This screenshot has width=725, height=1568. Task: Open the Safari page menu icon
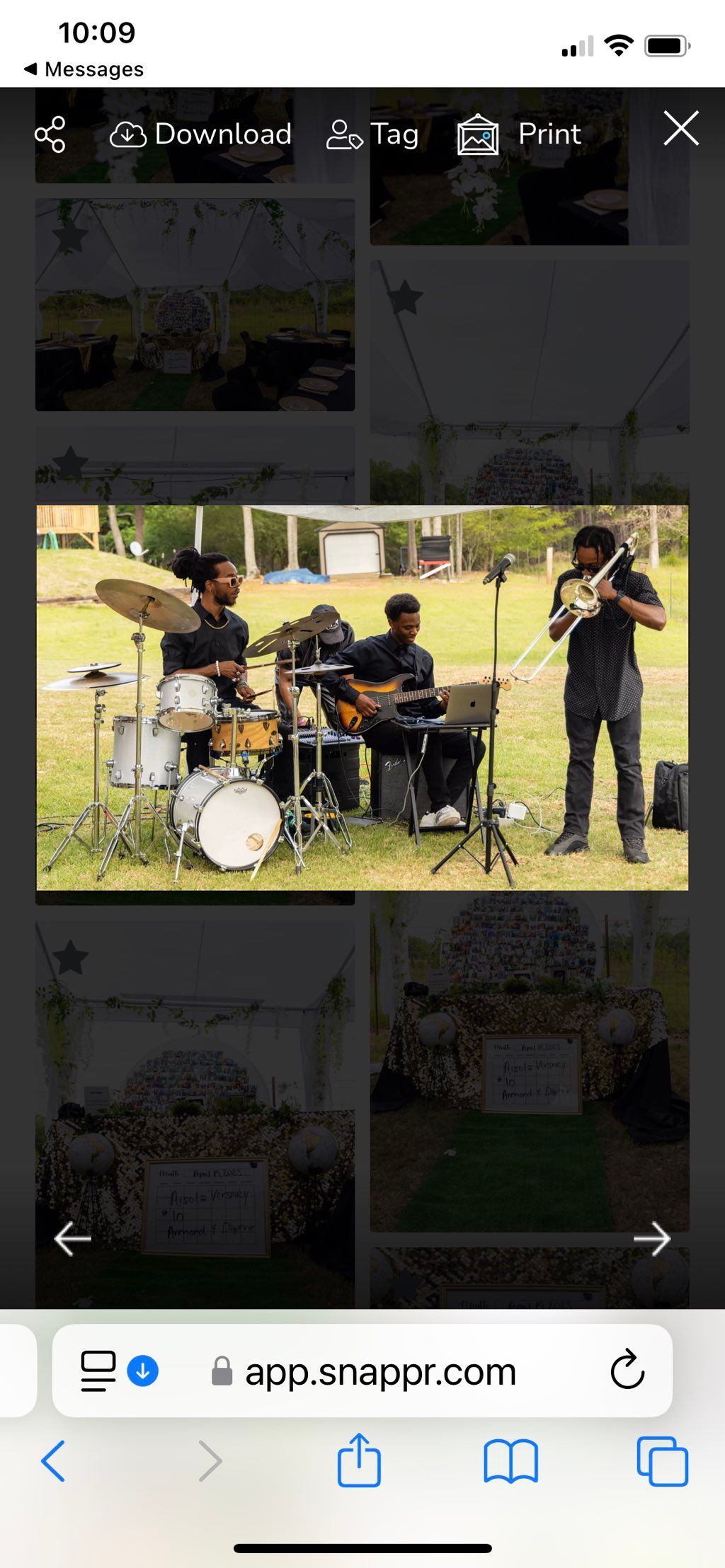point(98,1371)
